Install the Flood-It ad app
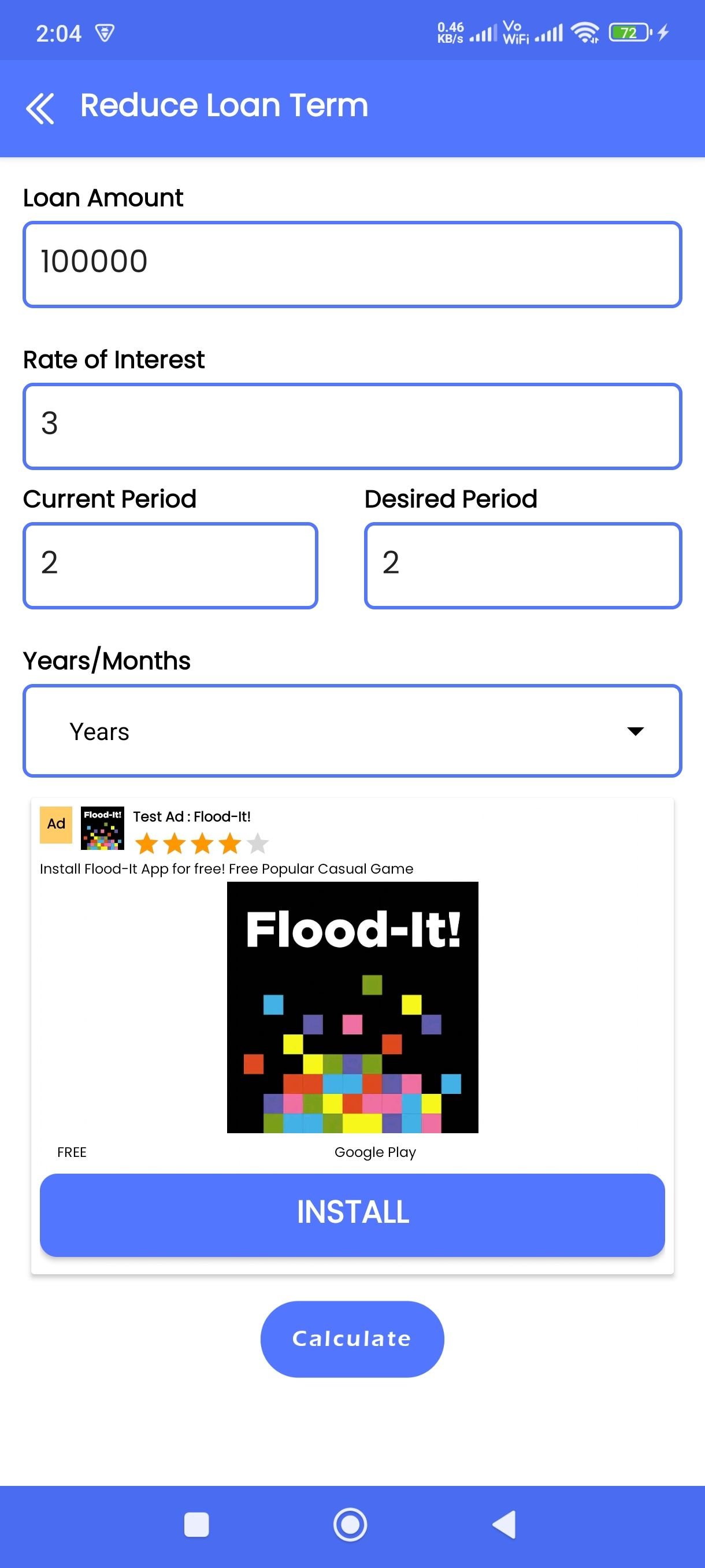Image resolution: width=705 pixels, height=1568 pixels. 352,1215
